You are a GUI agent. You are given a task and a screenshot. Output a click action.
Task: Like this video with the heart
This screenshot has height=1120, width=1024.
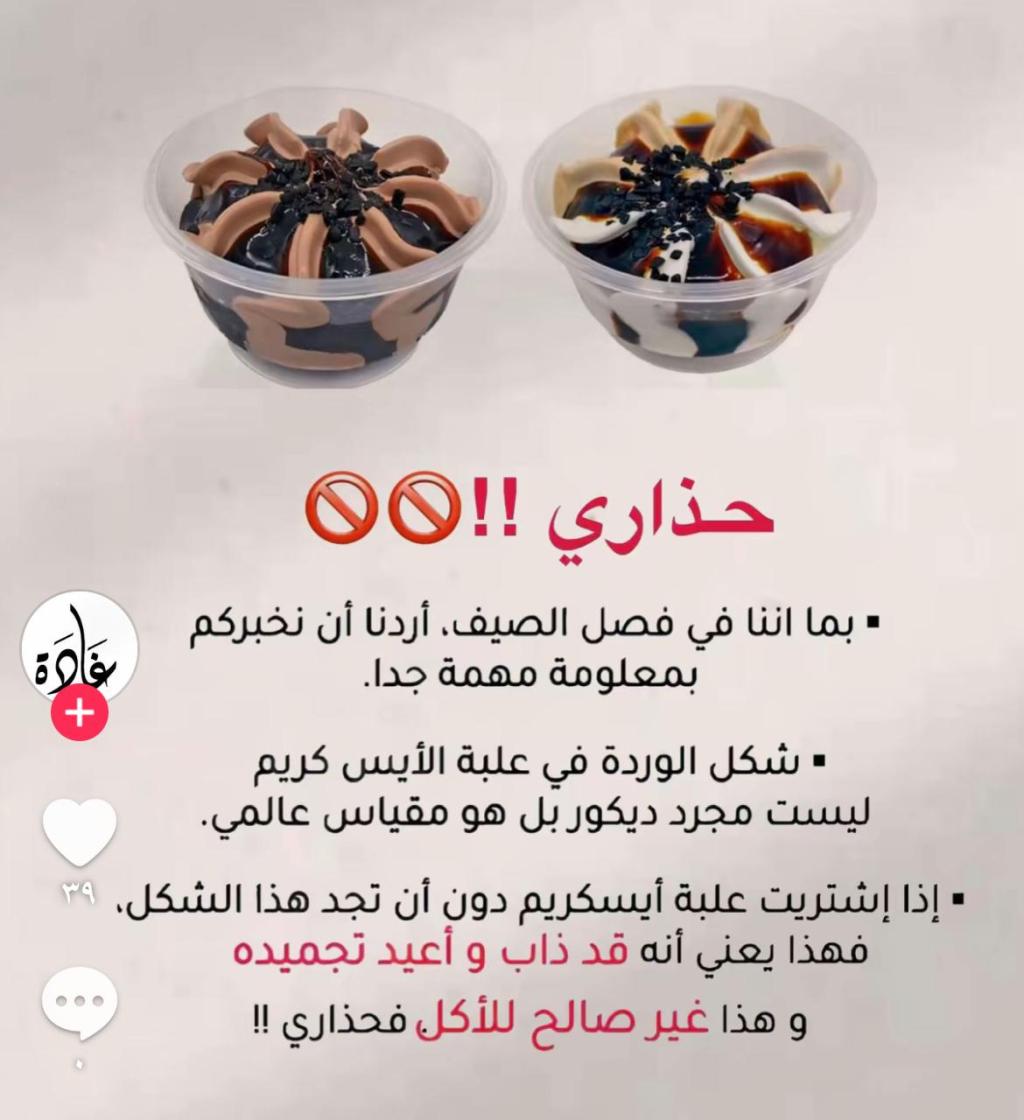tap(80, 832)
